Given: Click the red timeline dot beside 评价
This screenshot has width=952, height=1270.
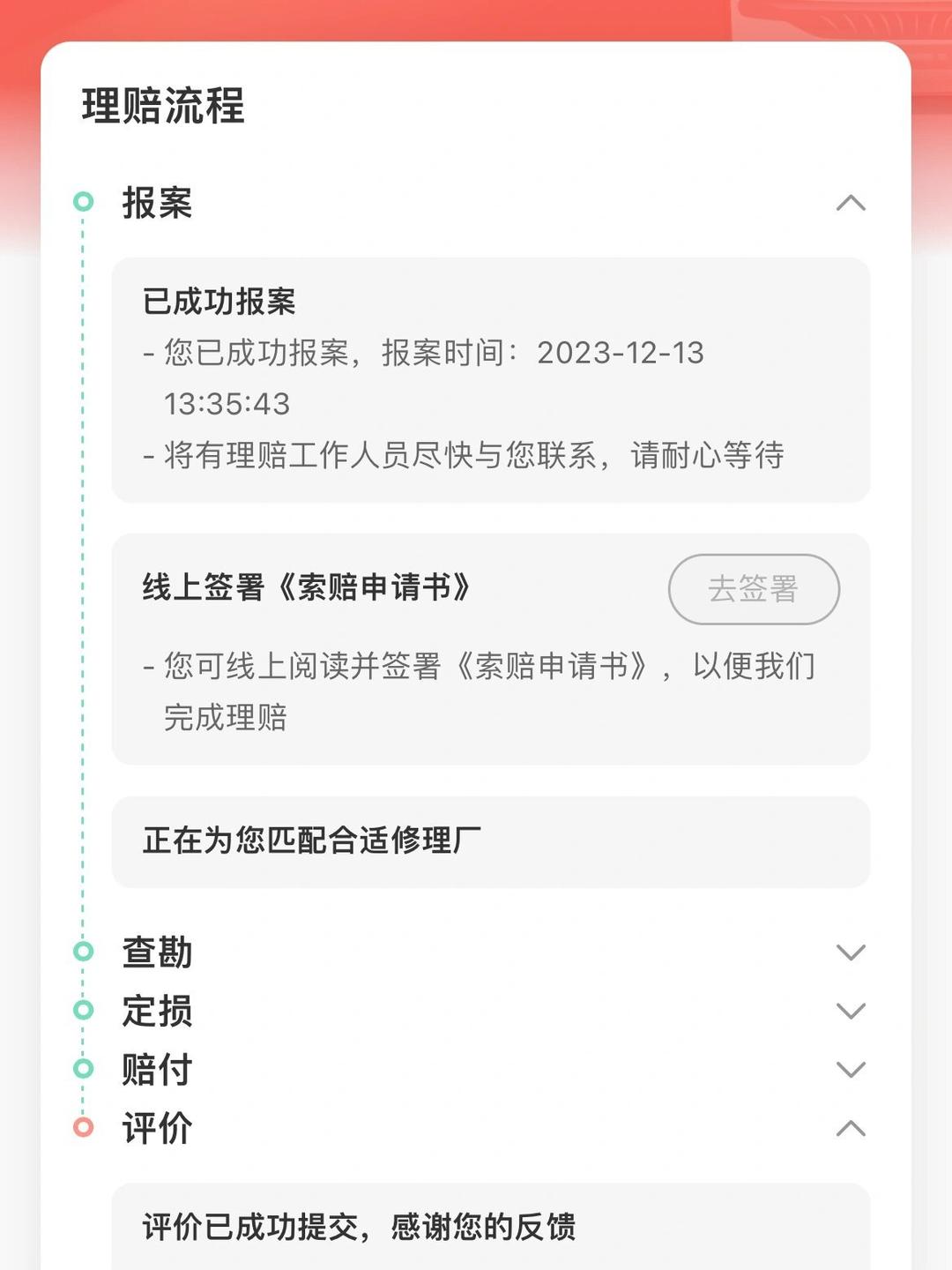Looking at the screenshot, I should (x=84, y=1129).
